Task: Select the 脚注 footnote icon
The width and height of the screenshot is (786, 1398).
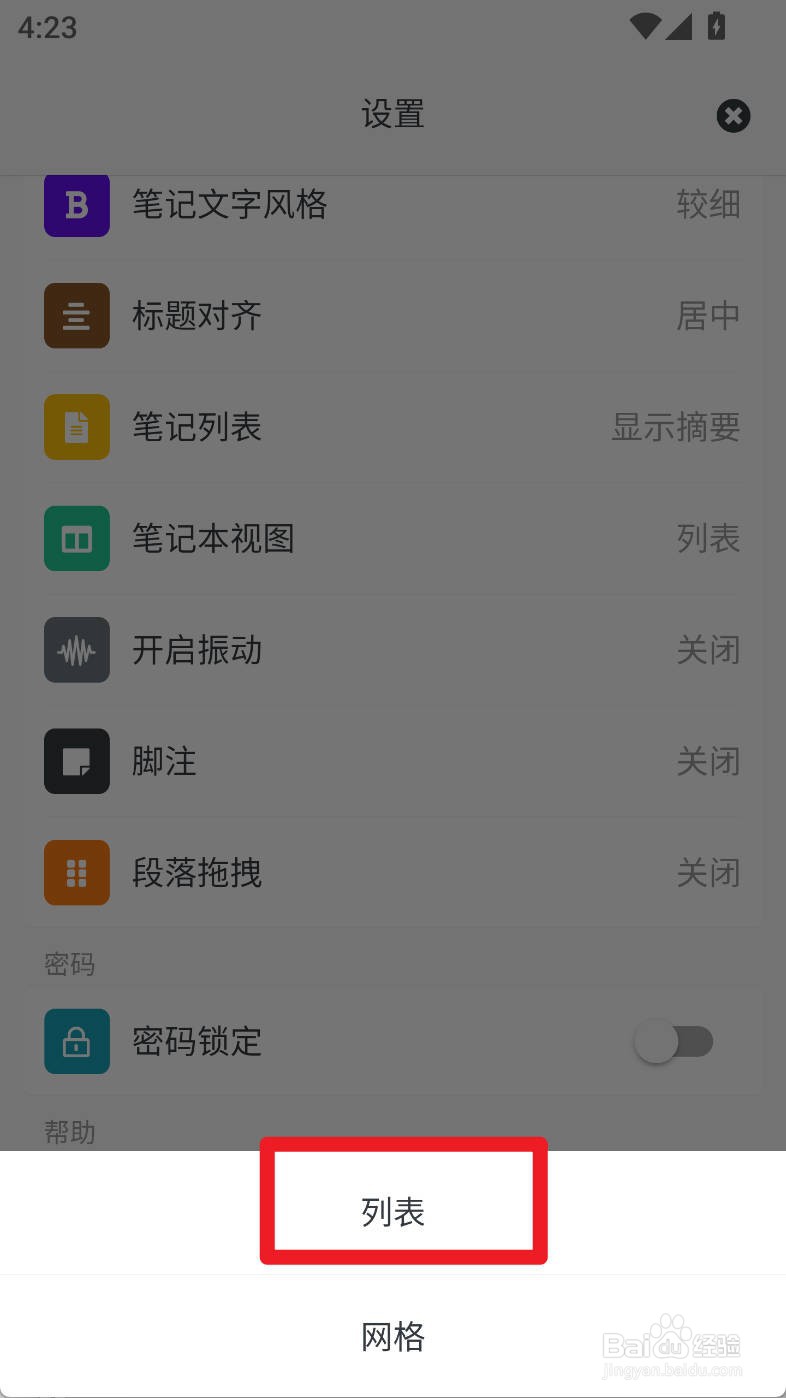Action: point(76,761)
